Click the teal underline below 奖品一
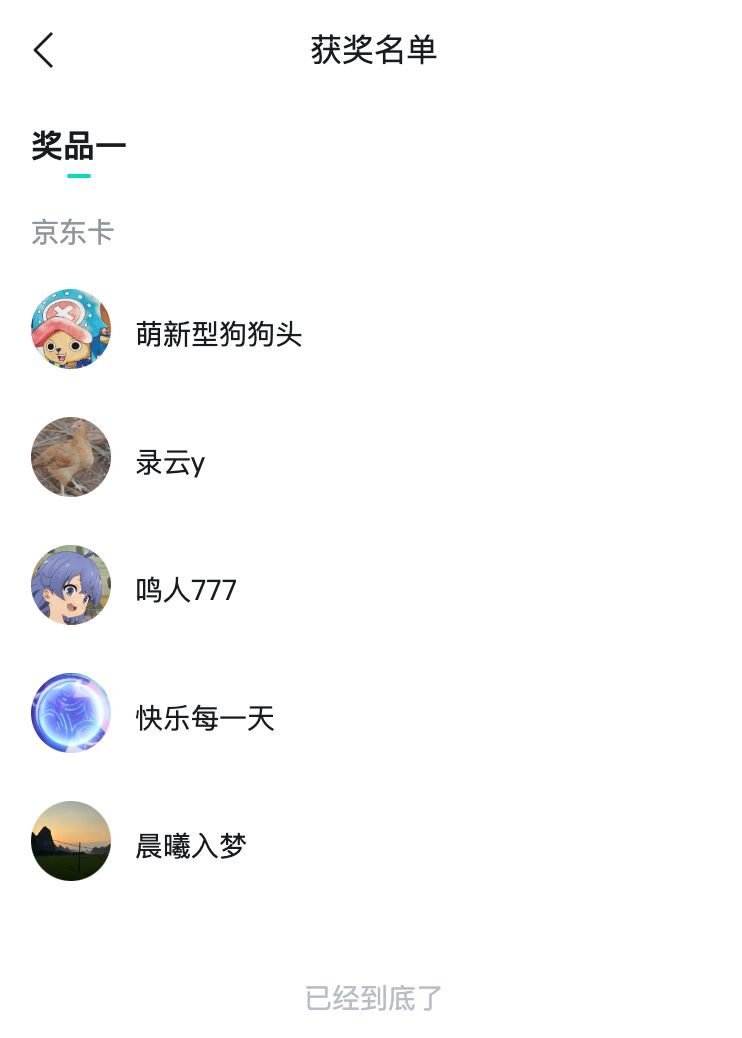742x1038 pixels. pos(77,173)
